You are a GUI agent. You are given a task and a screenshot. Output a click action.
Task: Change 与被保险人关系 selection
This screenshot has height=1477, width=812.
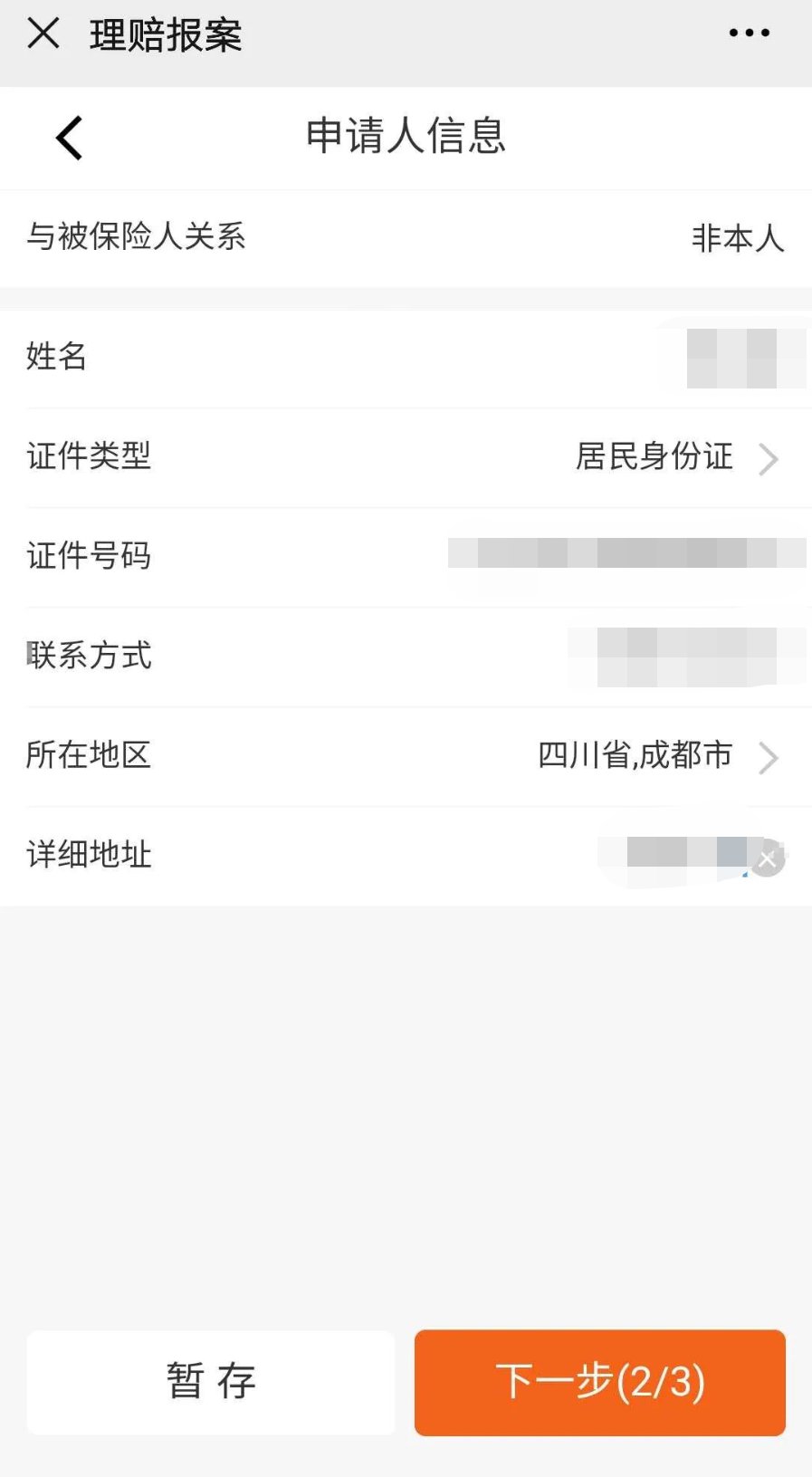[736, 238]
